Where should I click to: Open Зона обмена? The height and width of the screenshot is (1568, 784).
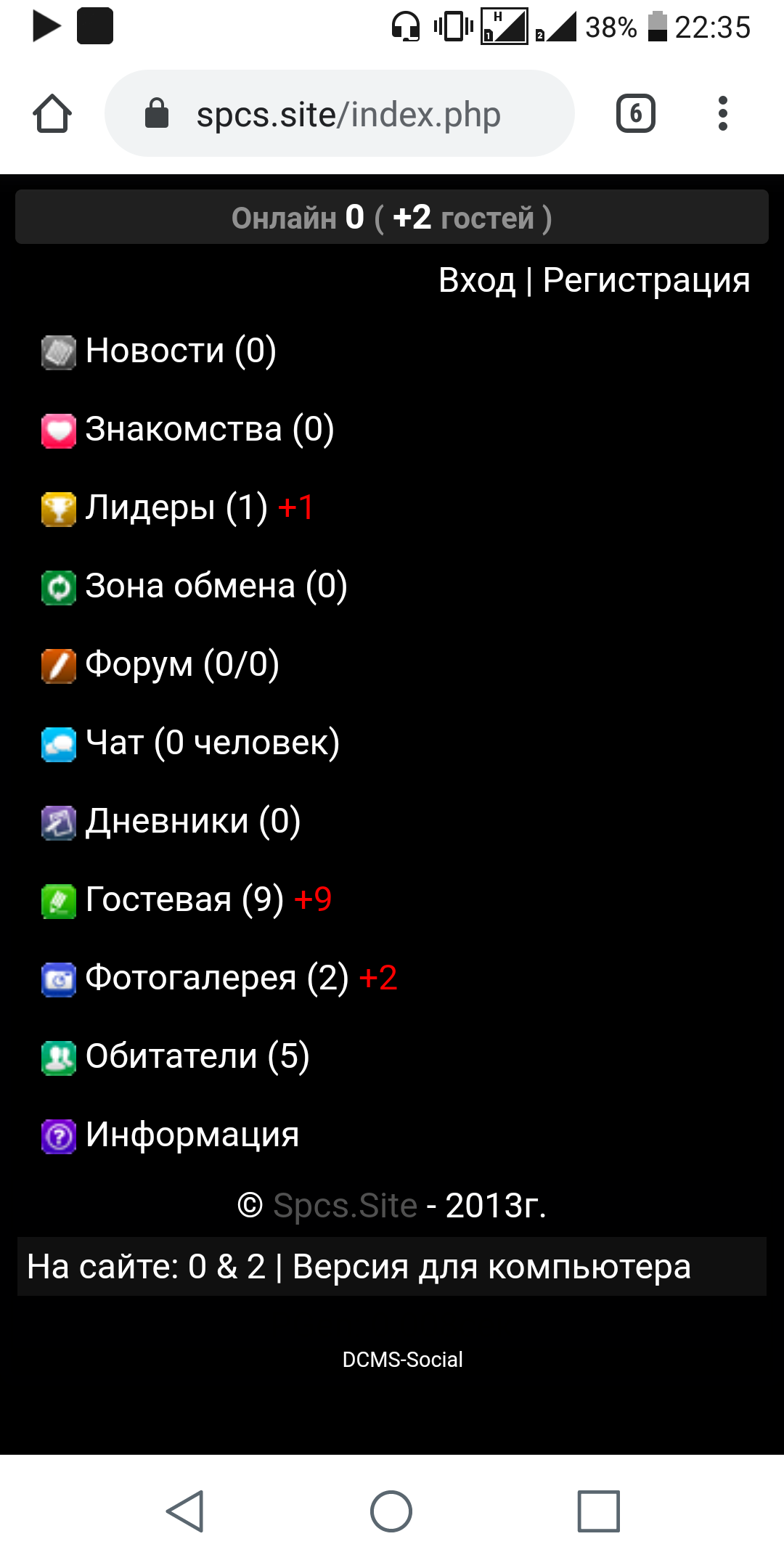tap(216, 586)
